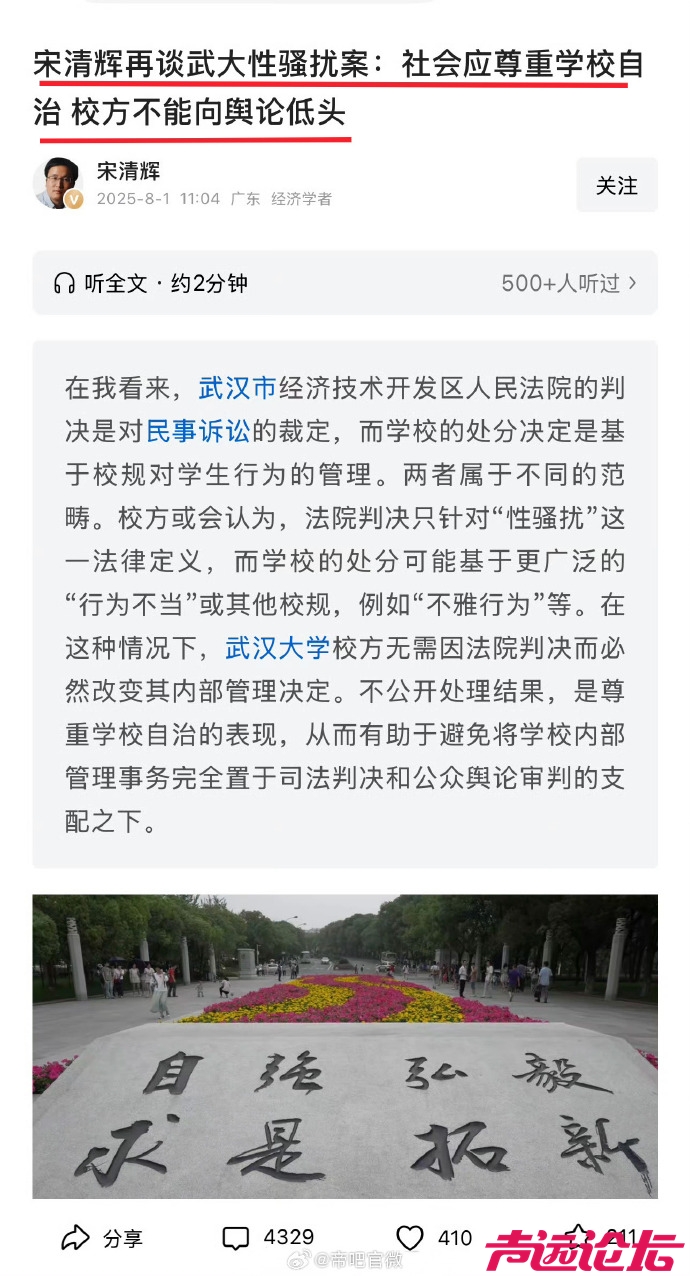Share this article via 分享
Image resolution: width=690 pixels, height=1276 pixels.
coord(102,1238)
